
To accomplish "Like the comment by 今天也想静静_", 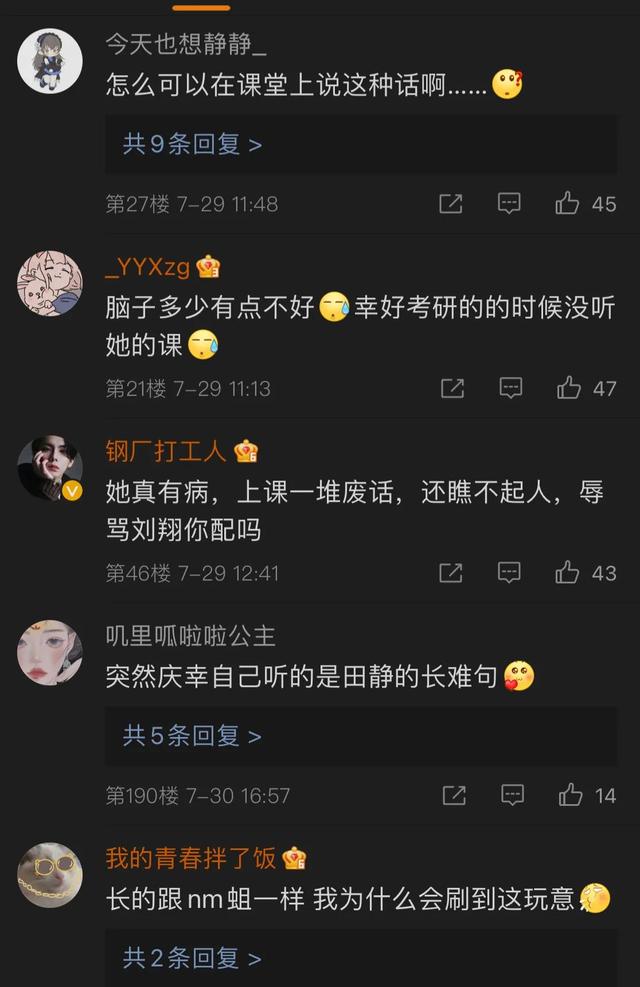I will 568,204.
